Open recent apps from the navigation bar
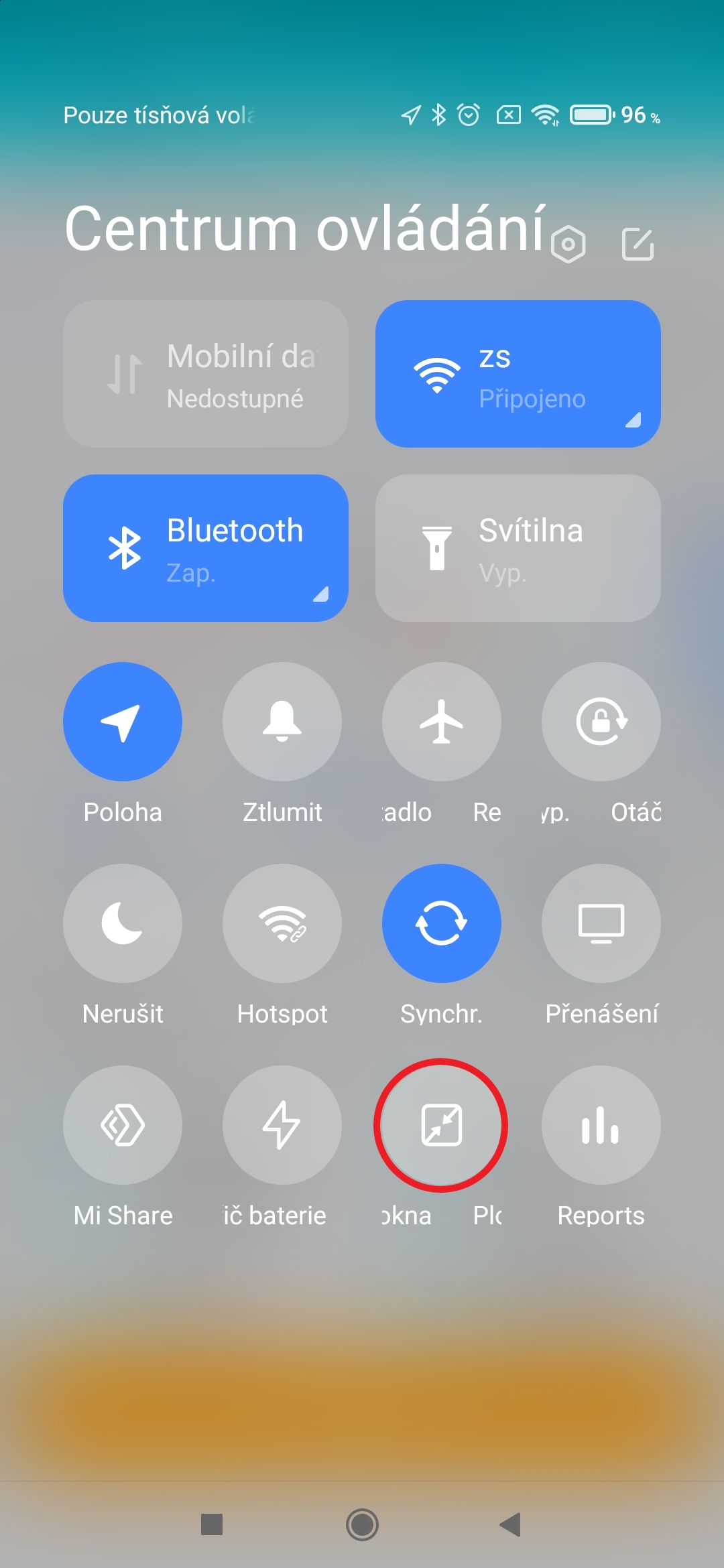 (212, 1524)
